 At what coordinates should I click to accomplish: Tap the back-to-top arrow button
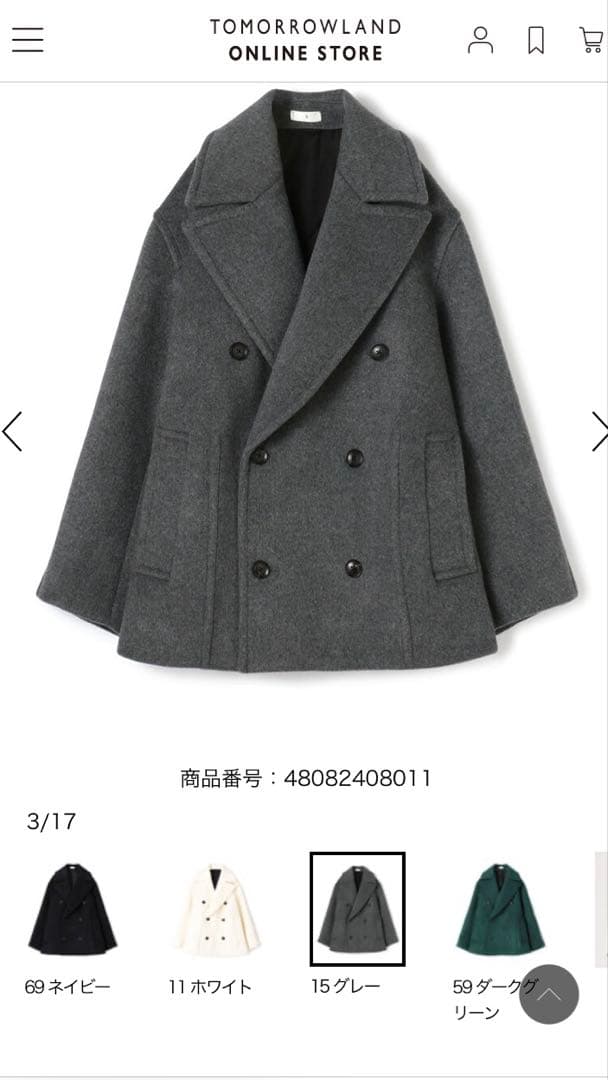tap(549, 994)
